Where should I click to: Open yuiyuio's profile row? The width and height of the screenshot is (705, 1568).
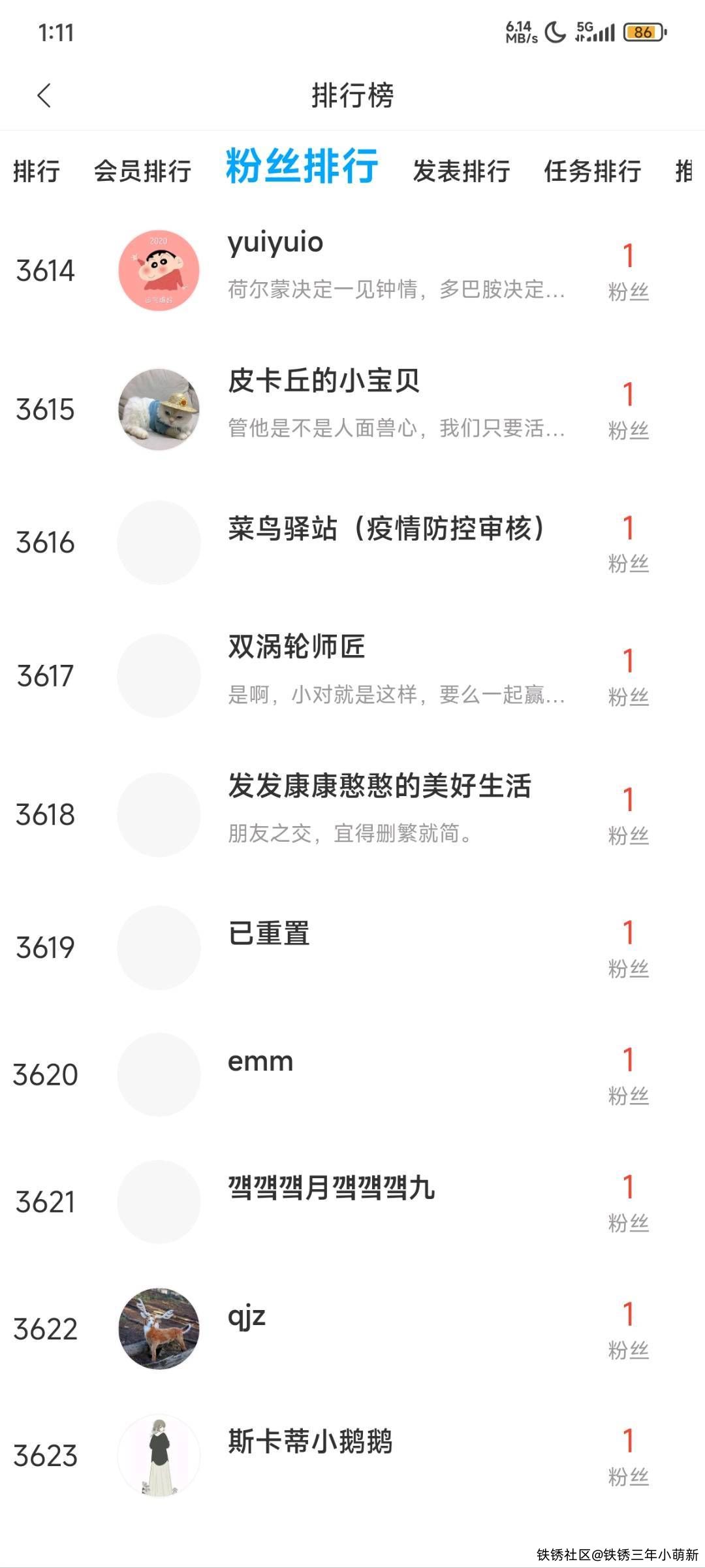pyautogui.click(x=352, y=270)
